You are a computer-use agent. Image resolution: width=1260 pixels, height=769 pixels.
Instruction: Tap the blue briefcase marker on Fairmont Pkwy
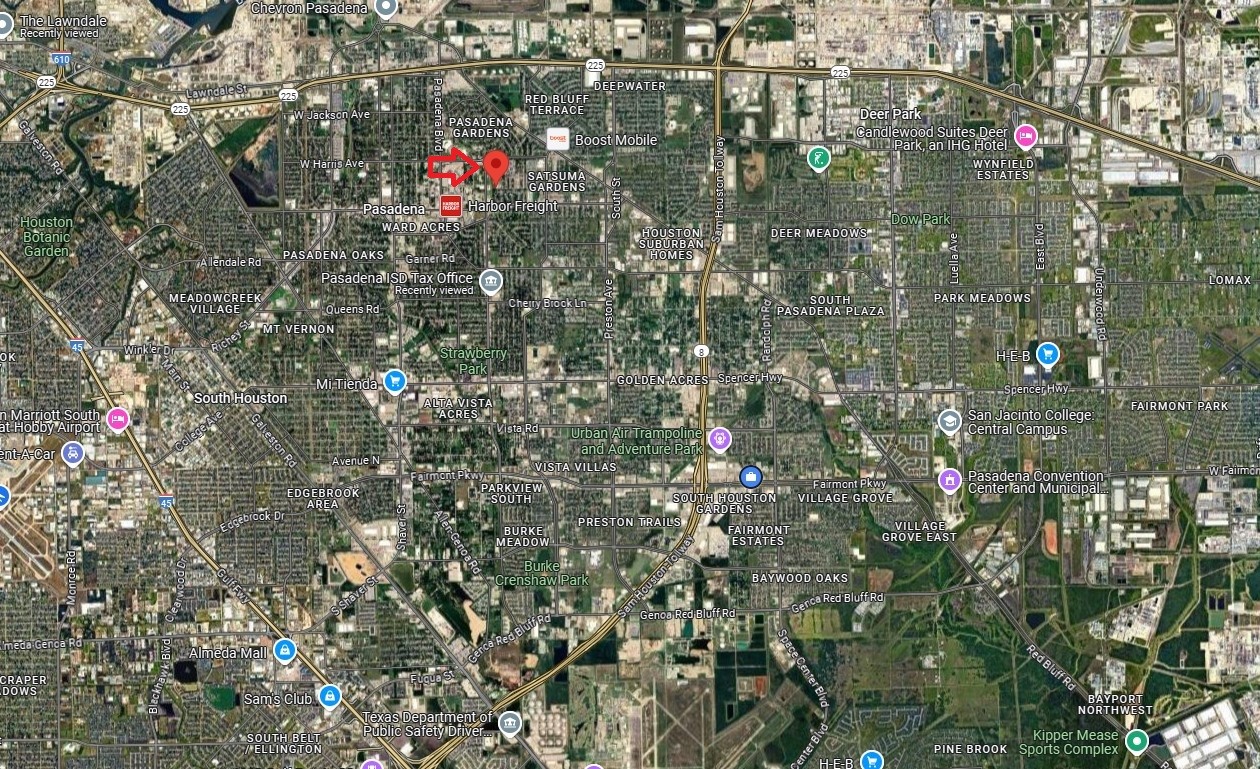tap(751, 477)
